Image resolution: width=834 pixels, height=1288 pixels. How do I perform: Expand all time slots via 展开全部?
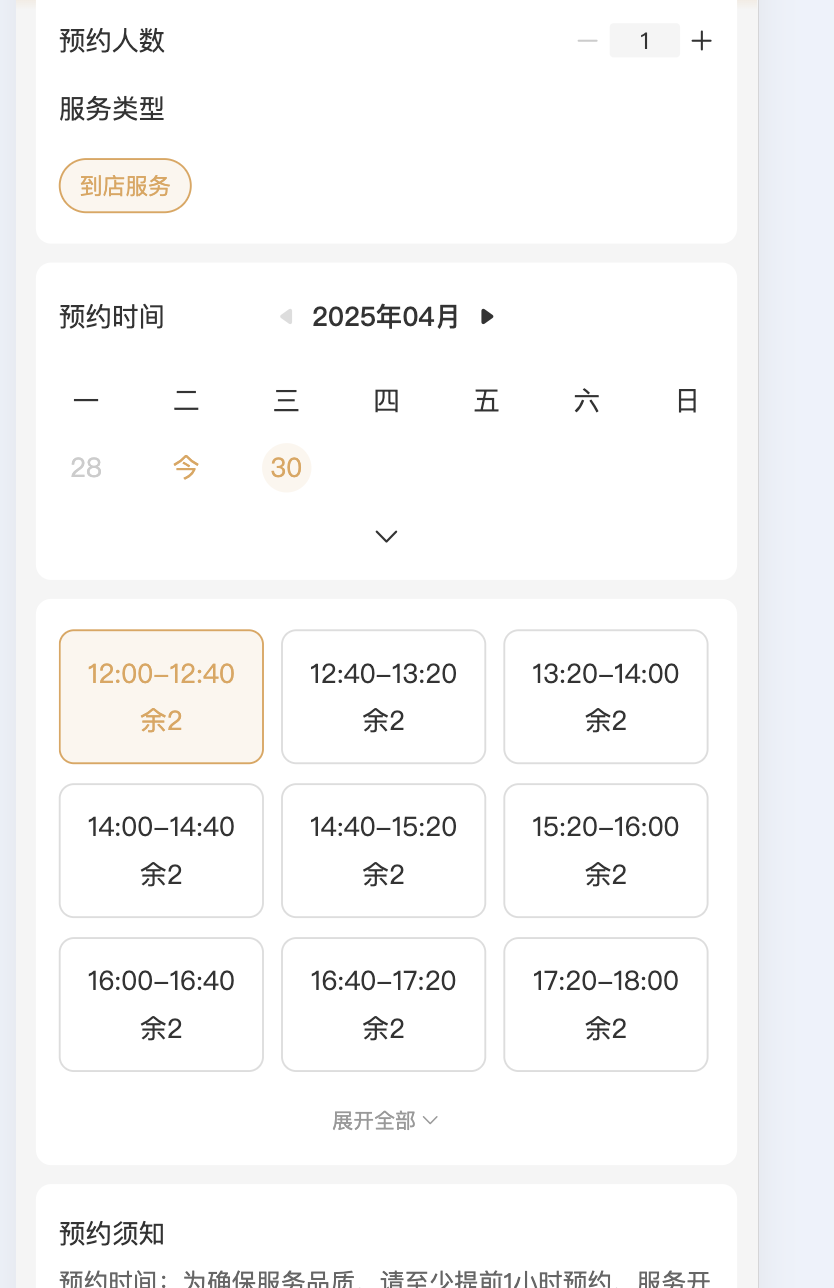(x=385, y=1120)
